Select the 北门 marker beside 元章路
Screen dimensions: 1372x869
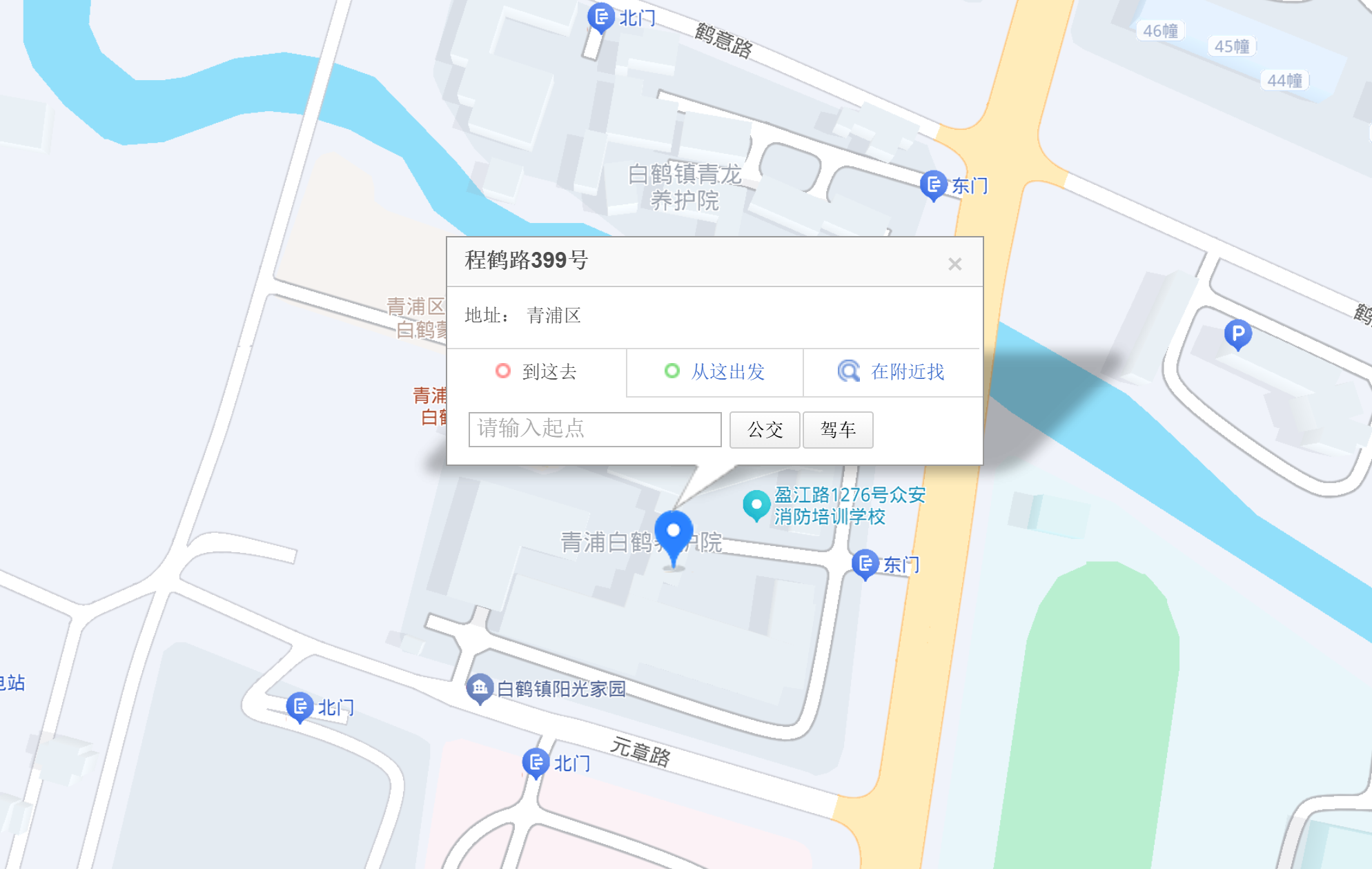pos(536,763)
